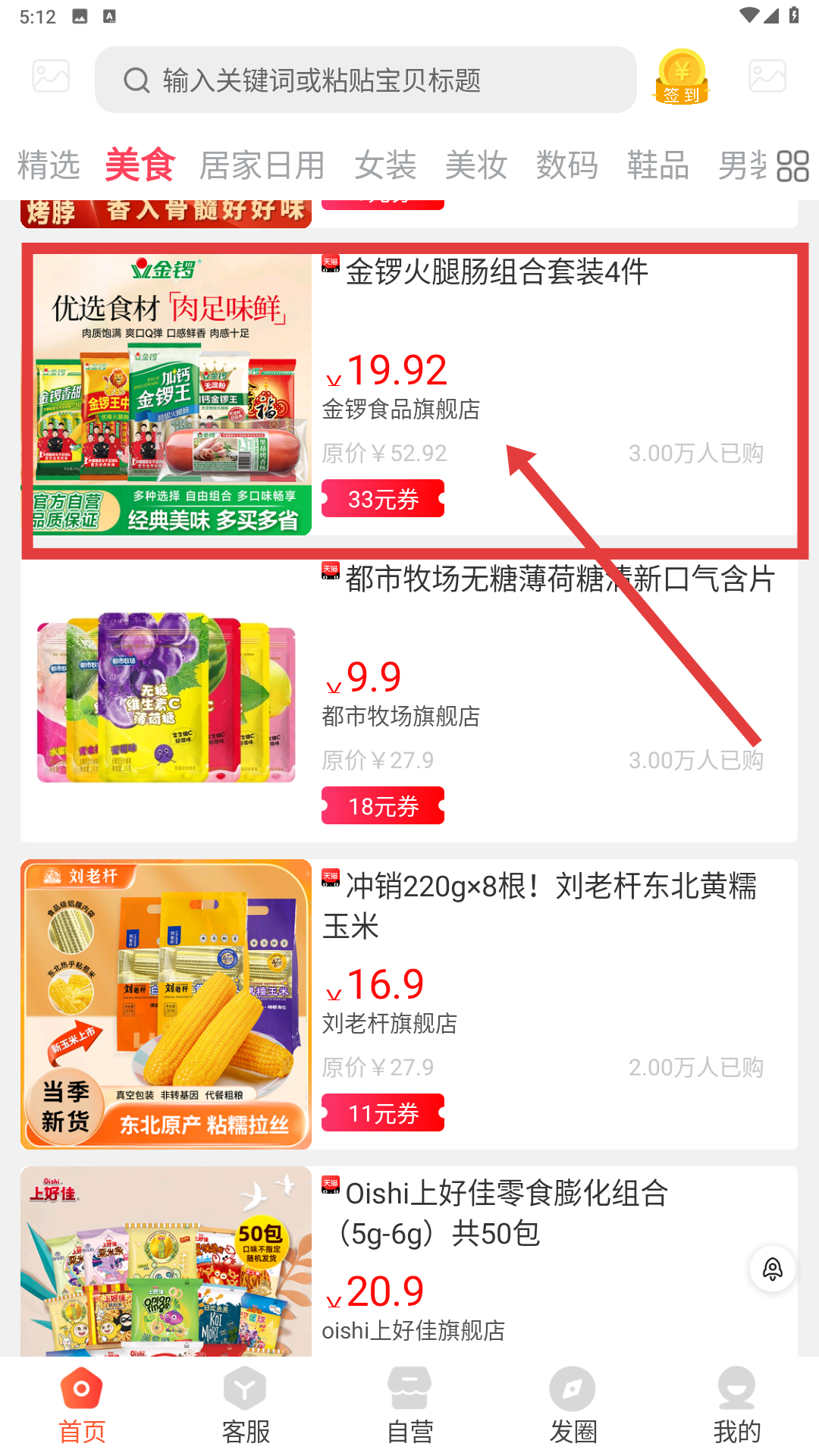Tap the keyword search box
This screenshot has width=819, height=1456.
pos(364,80)
